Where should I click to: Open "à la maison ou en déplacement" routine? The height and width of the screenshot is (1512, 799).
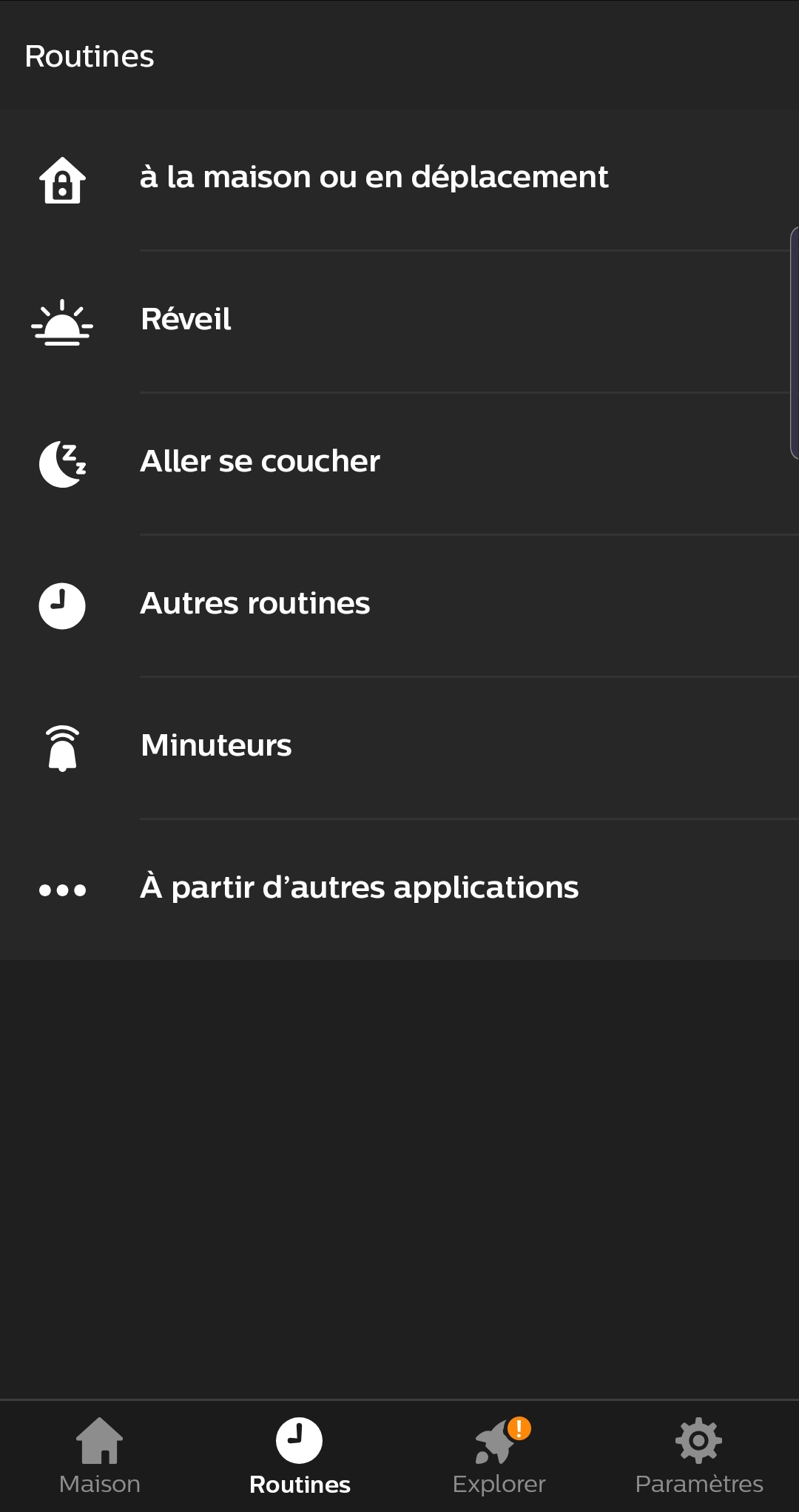click(x=399, y=180)
